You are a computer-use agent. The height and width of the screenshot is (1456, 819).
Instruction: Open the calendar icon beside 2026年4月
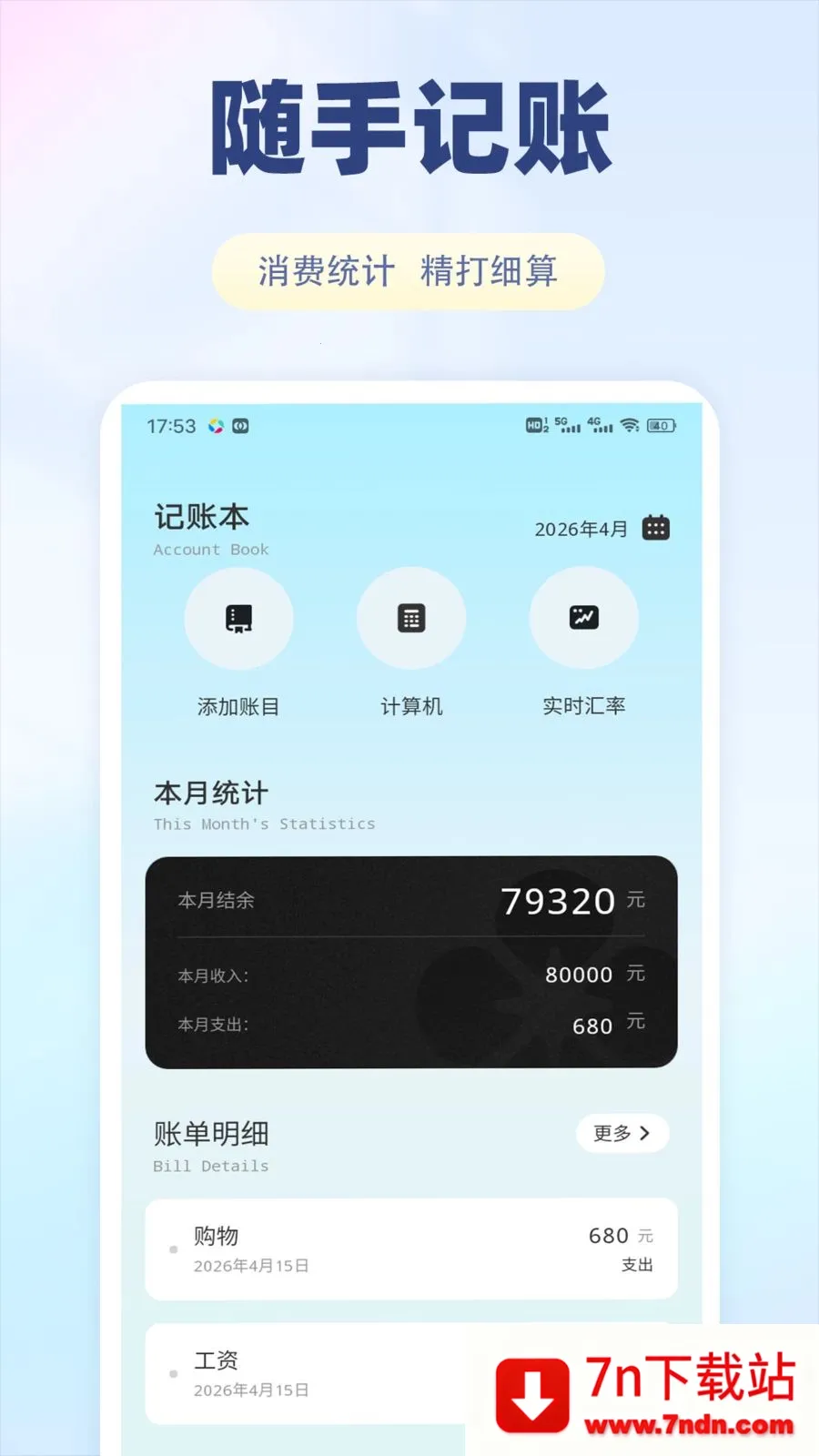[x=658, y=528]
